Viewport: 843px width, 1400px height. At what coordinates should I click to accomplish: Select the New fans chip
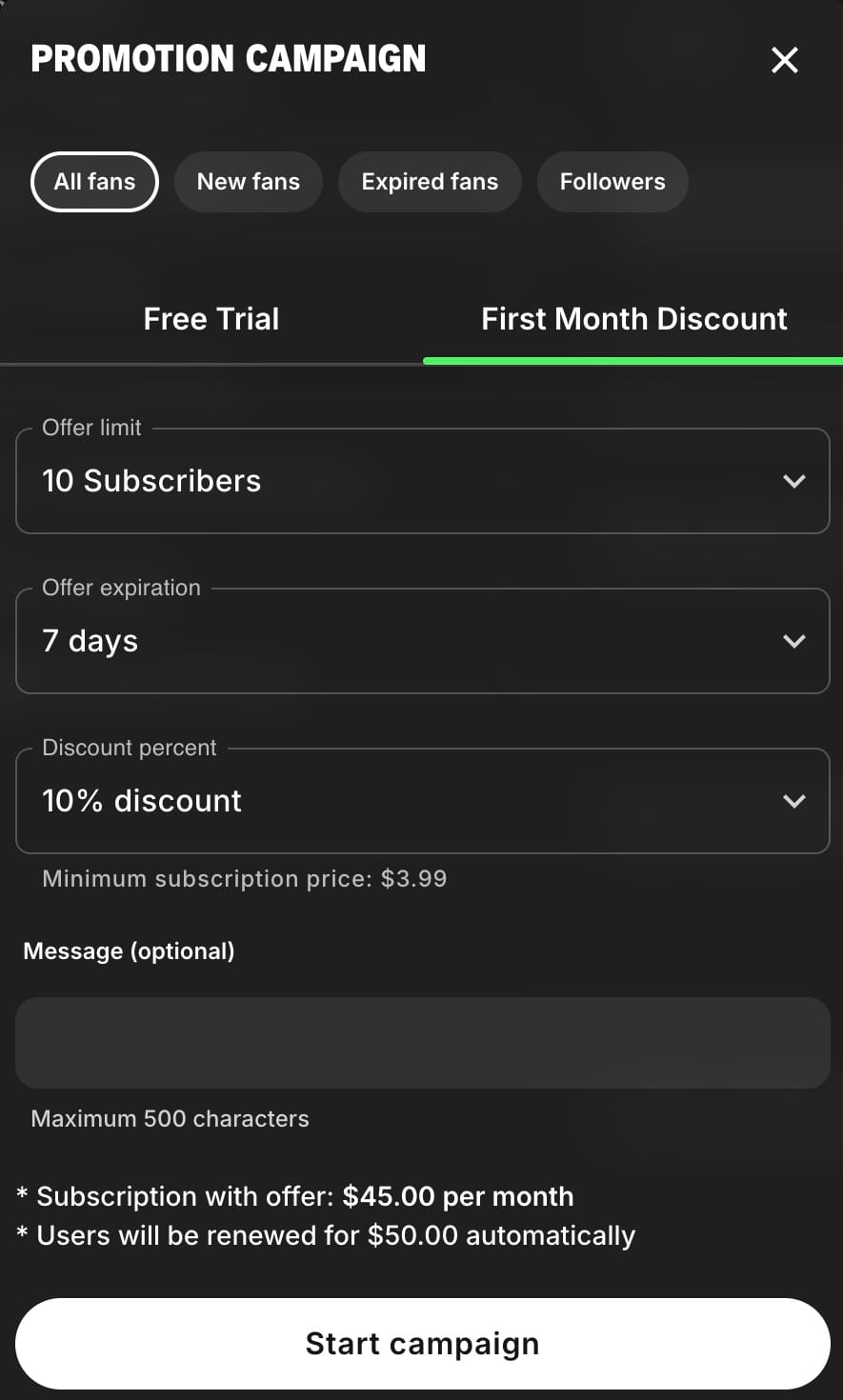[x=249, y=182]
